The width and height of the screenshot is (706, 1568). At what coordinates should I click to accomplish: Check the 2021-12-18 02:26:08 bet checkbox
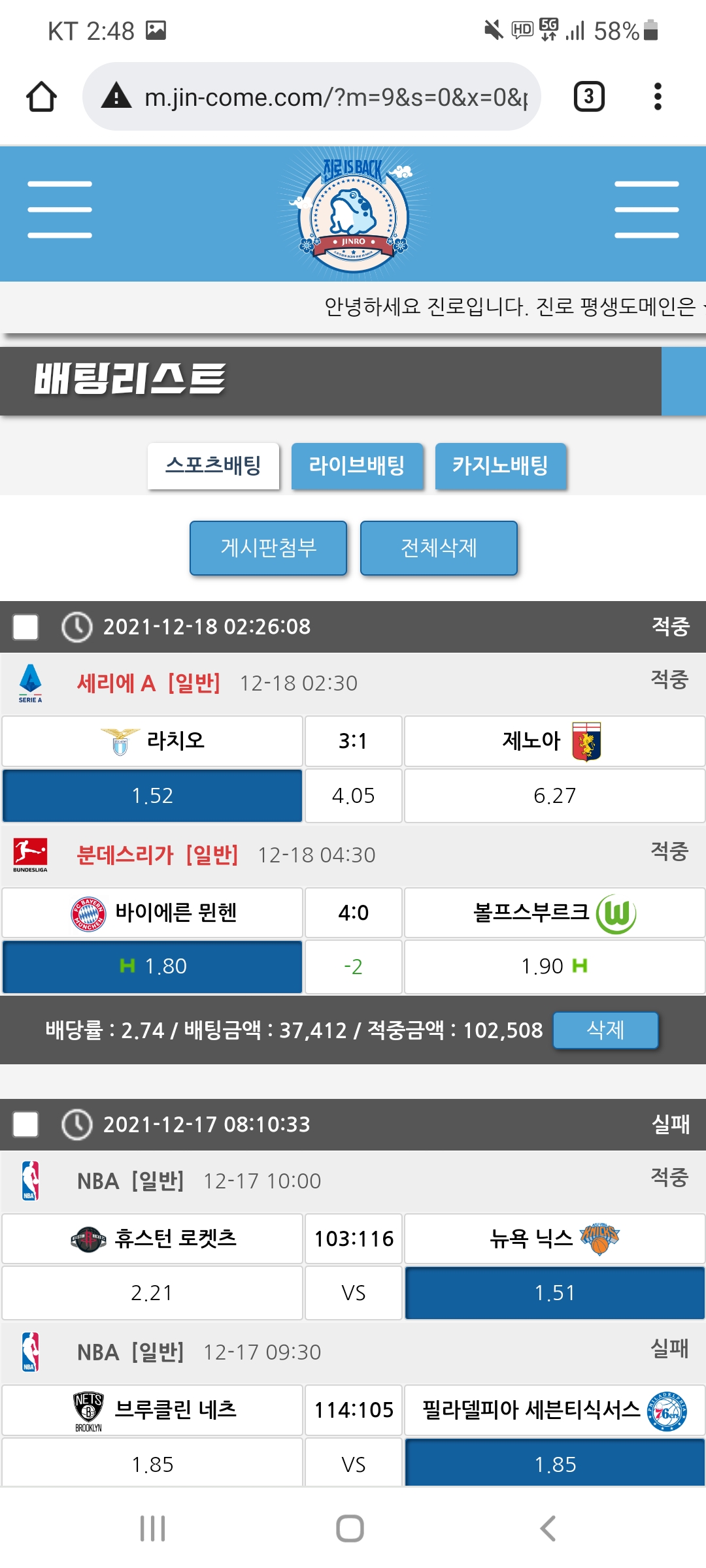(25, 627)
